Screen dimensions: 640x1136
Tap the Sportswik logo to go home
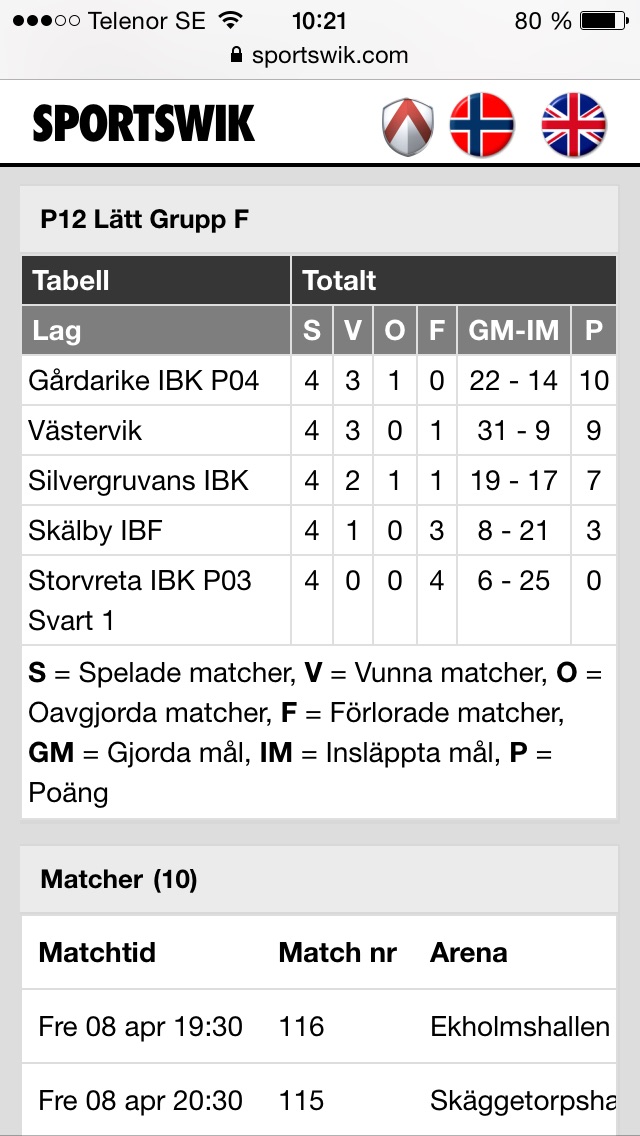(144, 123)
